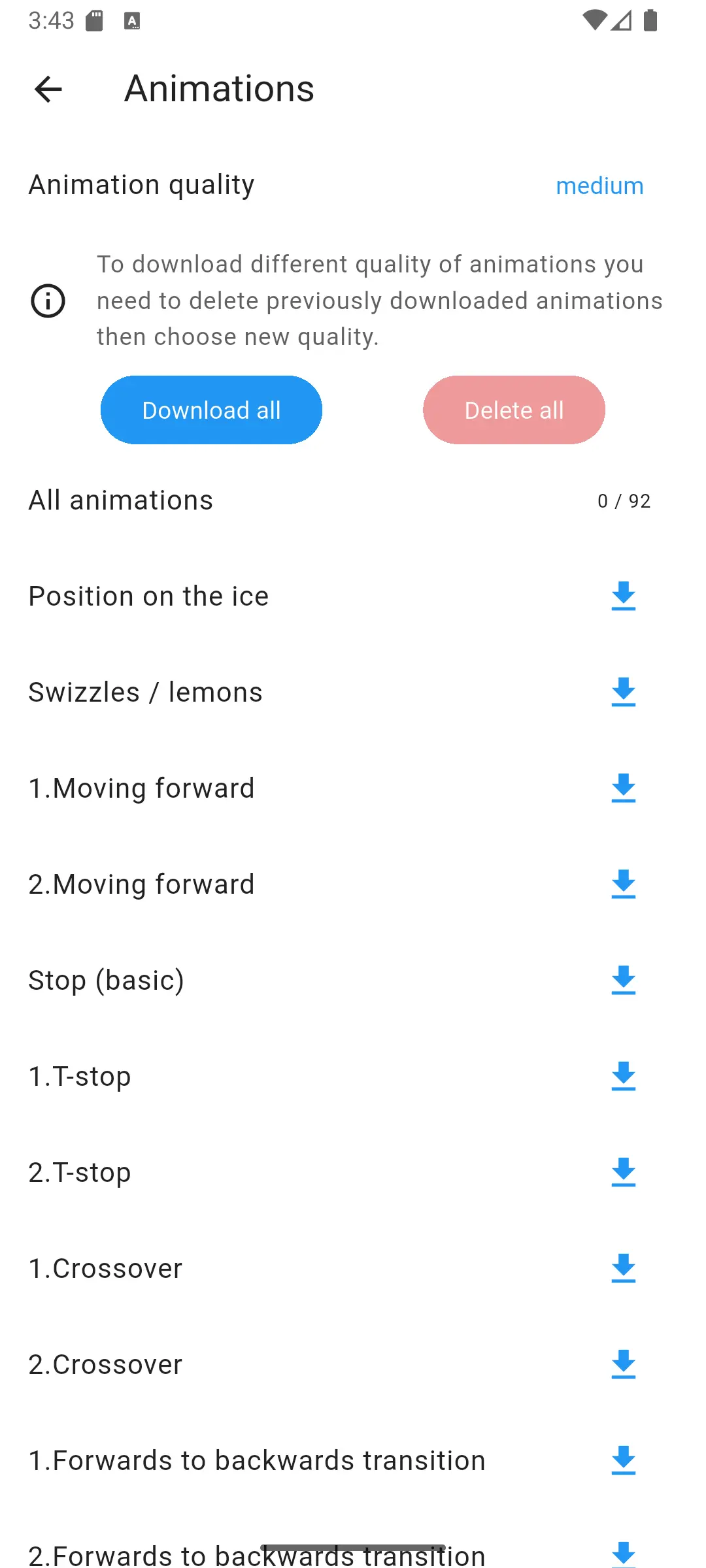The image size is (706, 1568).
Task: Tap the Delete all button
Action: point(514,410)
